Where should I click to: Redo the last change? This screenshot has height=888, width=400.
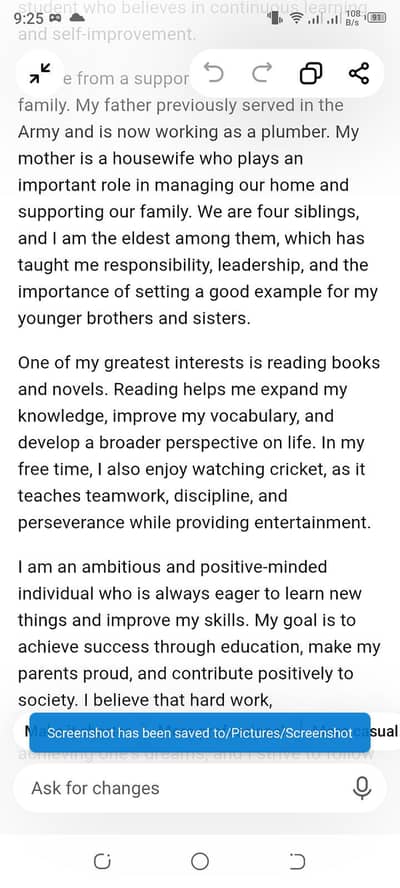[x=262, y=73]
